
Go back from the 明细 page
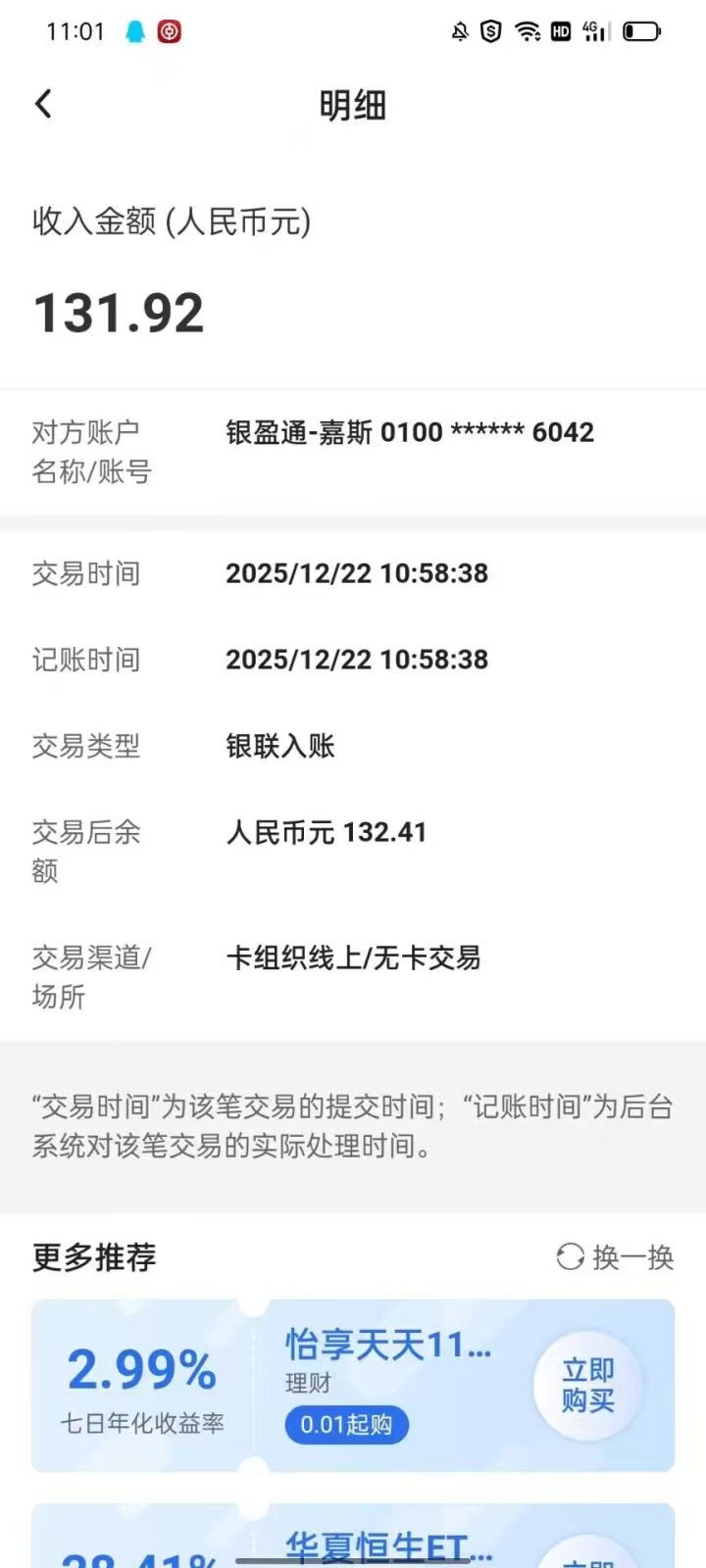coord(43,104)
